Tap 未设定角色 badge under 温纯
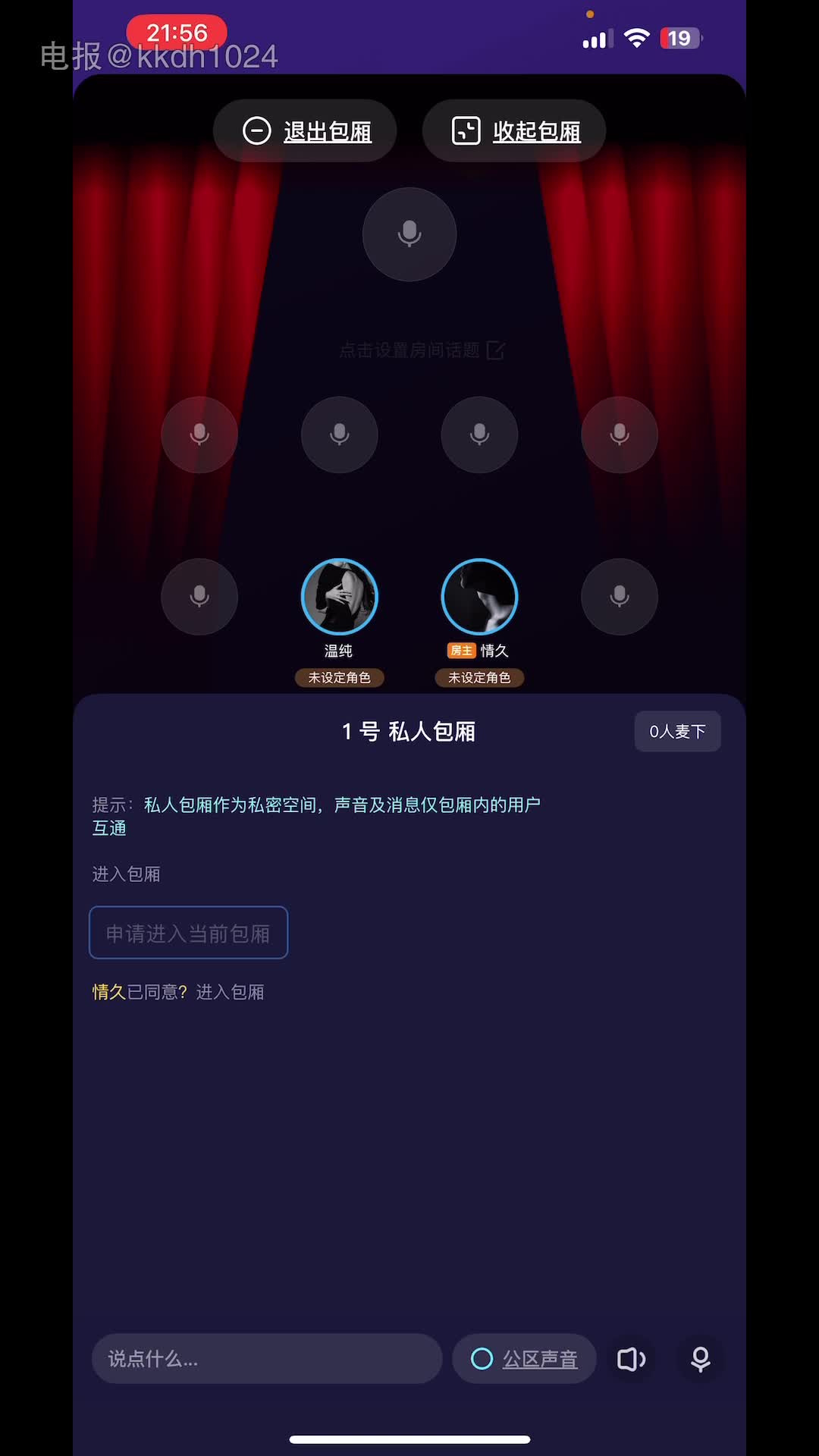 (x=340, y=678)
